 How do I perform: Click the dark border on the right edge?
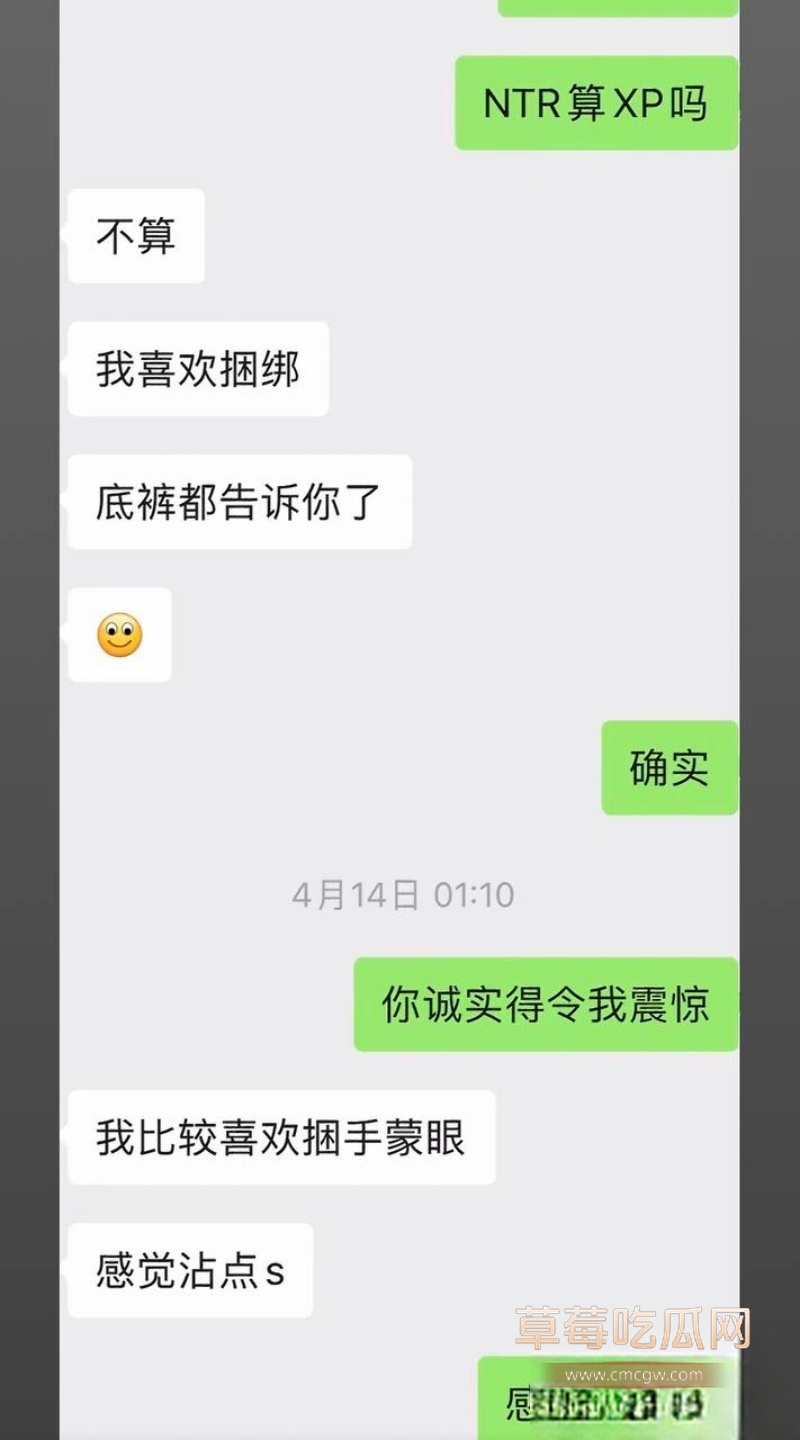pyautogui.click(x=770, y=700)
